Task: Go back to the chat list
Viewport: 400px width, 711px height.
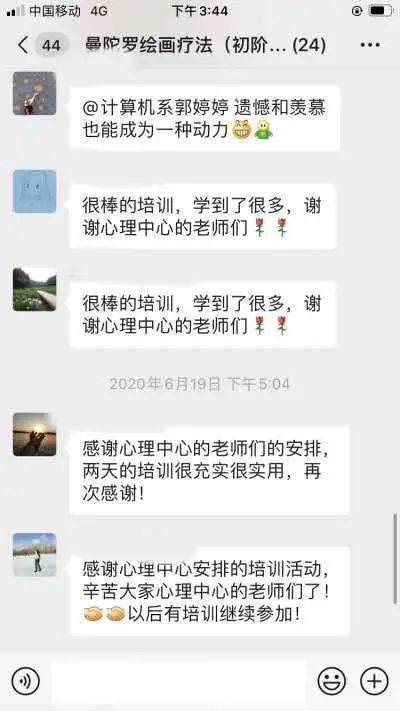Action: [x=23, y=45]
